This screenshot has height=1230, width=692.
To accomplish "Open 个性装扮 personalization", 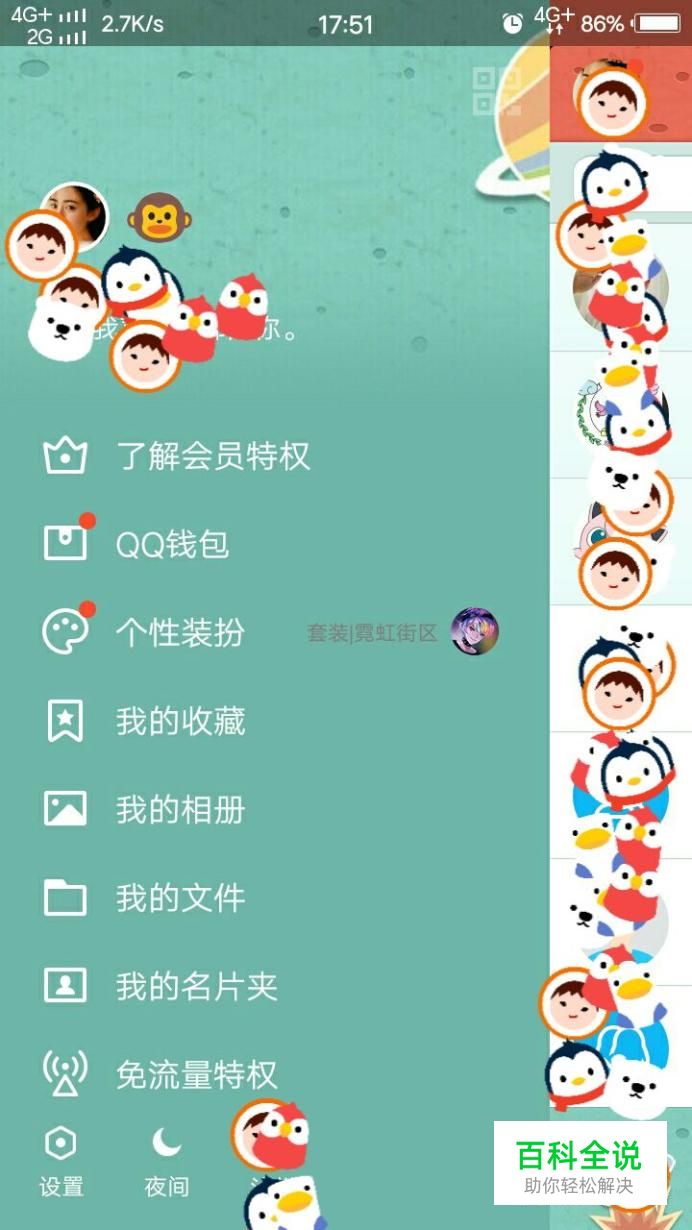I will pyautogui.click(x=180, y=633).
